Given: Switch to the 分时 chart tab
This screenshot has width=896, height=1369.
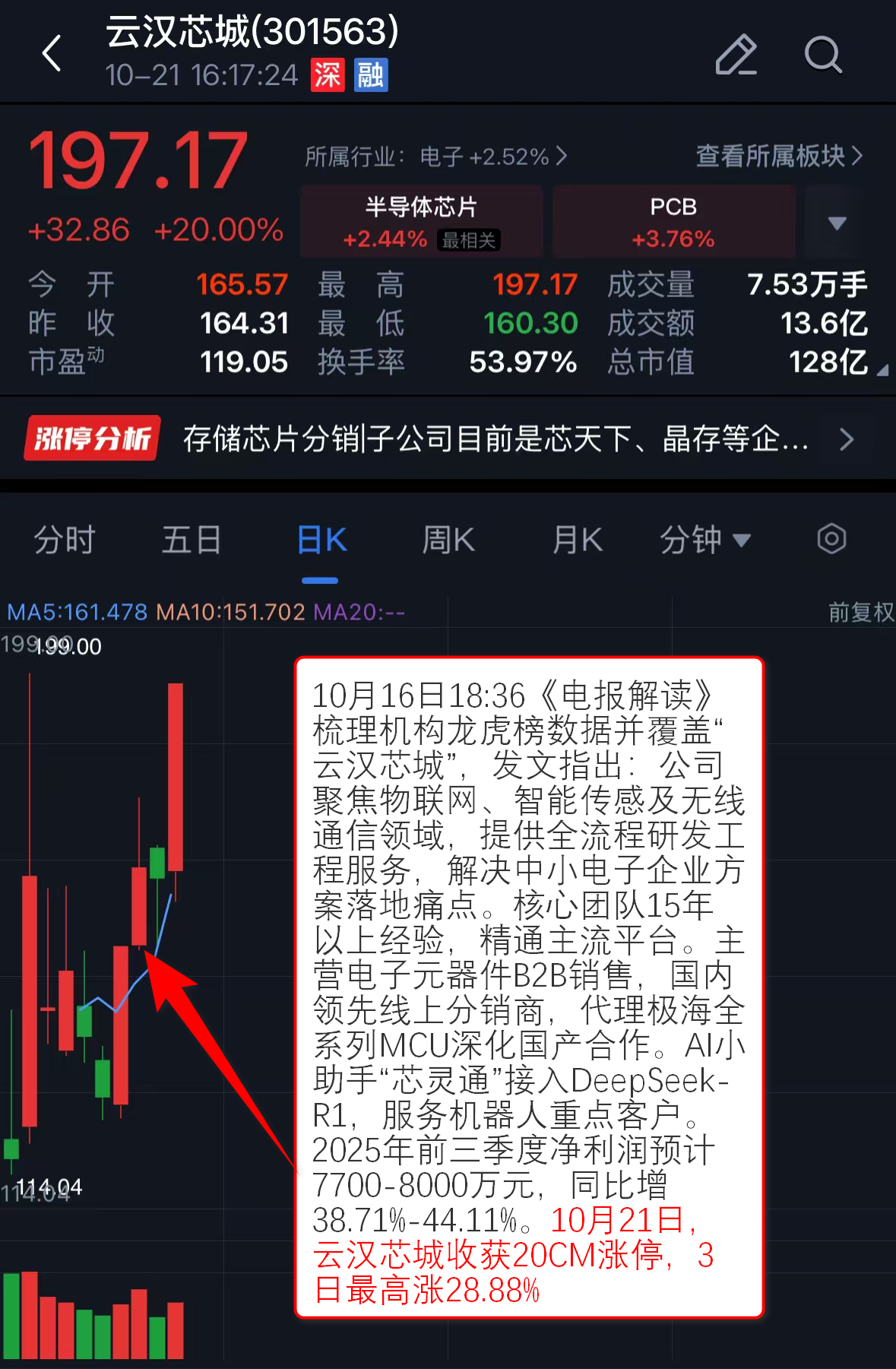Looking at the screenshot, I should 65,540.
